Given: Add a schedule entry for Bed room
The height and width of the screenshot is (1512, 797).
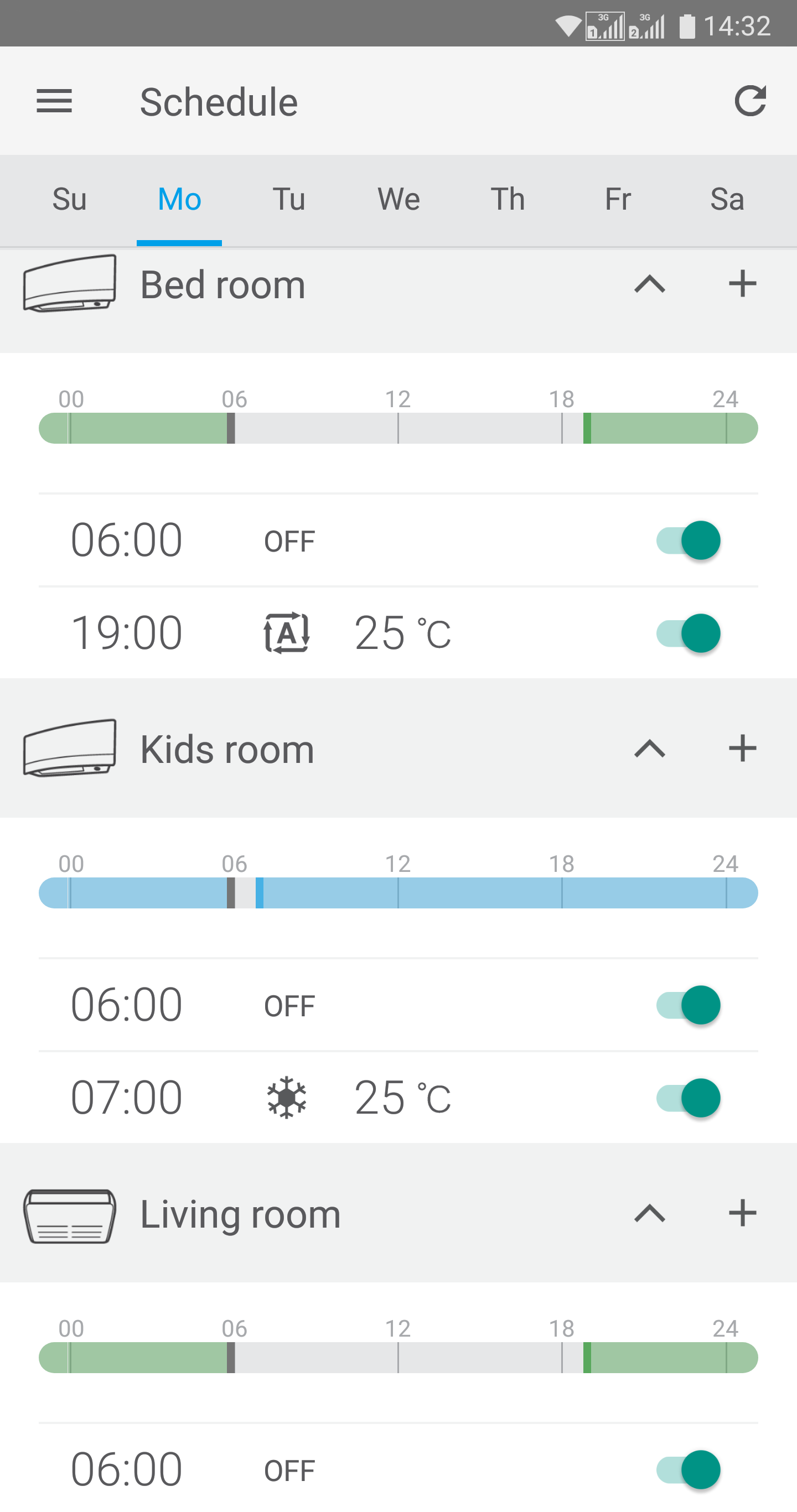Looking at the screenshot, I should tap(742, 284).
